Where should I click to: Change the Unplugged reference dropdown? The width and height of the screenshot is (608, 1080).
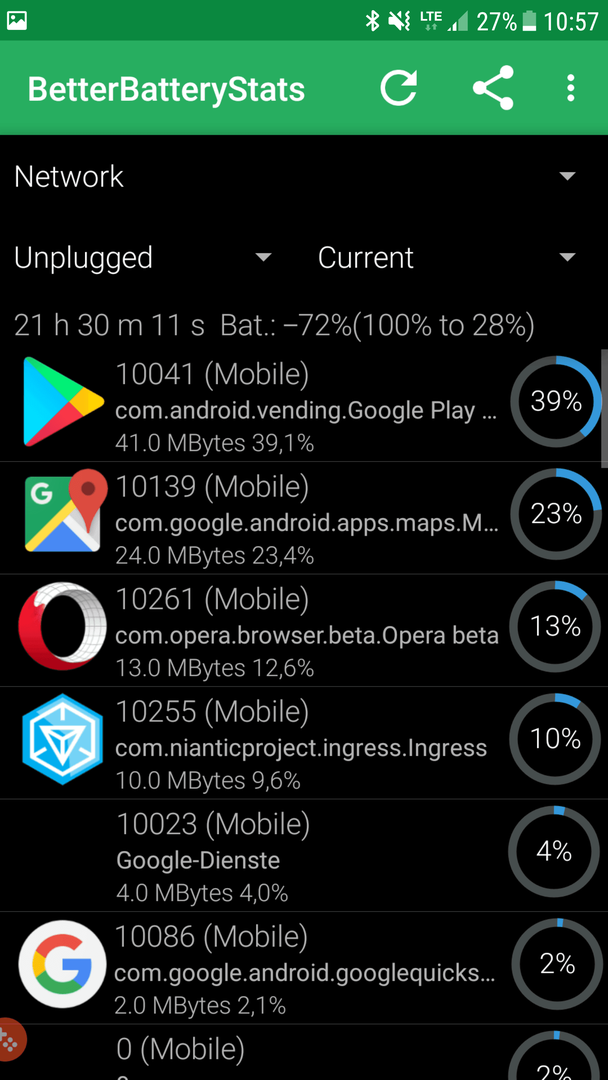pyautogui.click(x=144, y=258)
